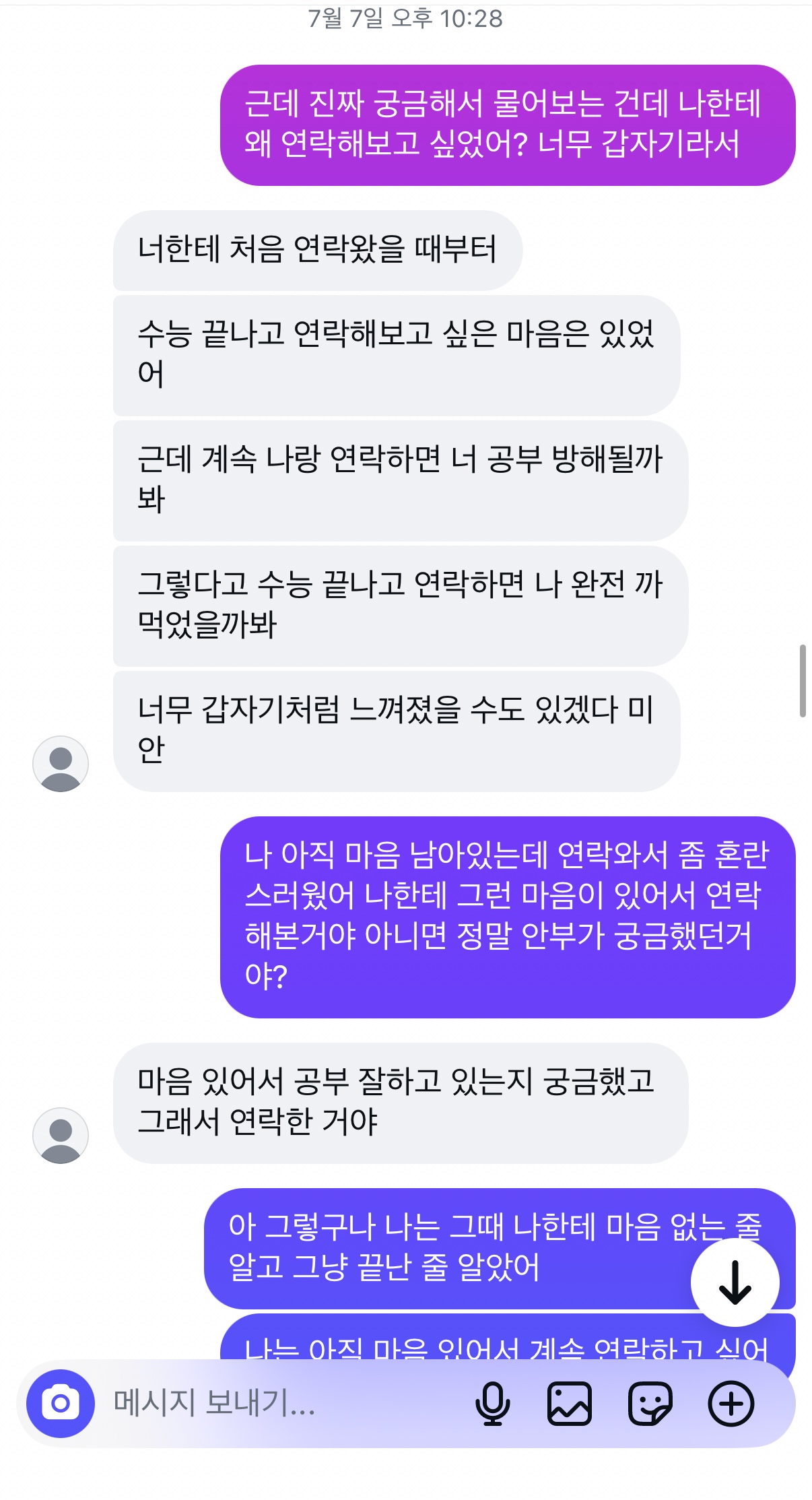812x1500 pixels.
Task: Open the photo gallery icon
Action: pos(570,1404)
